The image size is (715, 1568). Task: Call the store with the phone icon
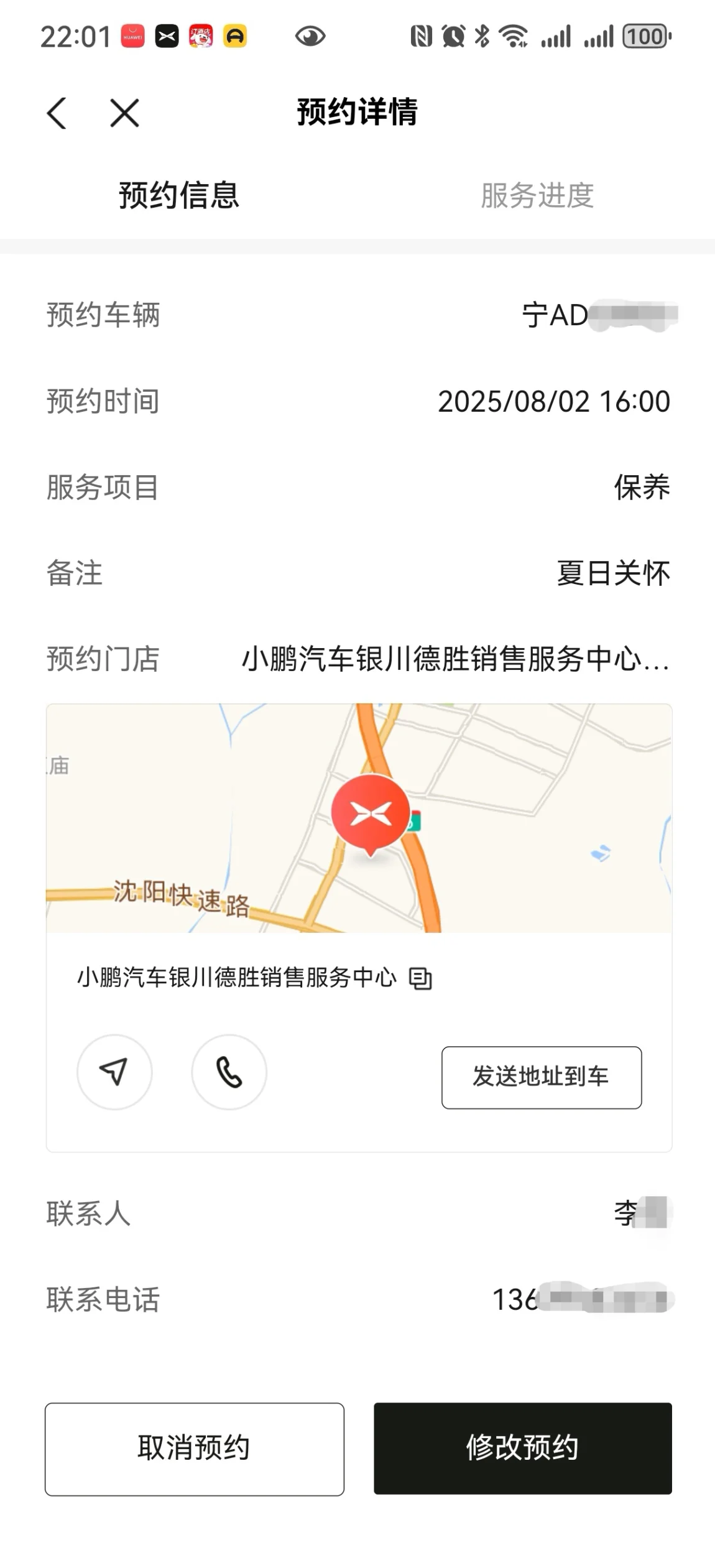(x=229, y=1072)
